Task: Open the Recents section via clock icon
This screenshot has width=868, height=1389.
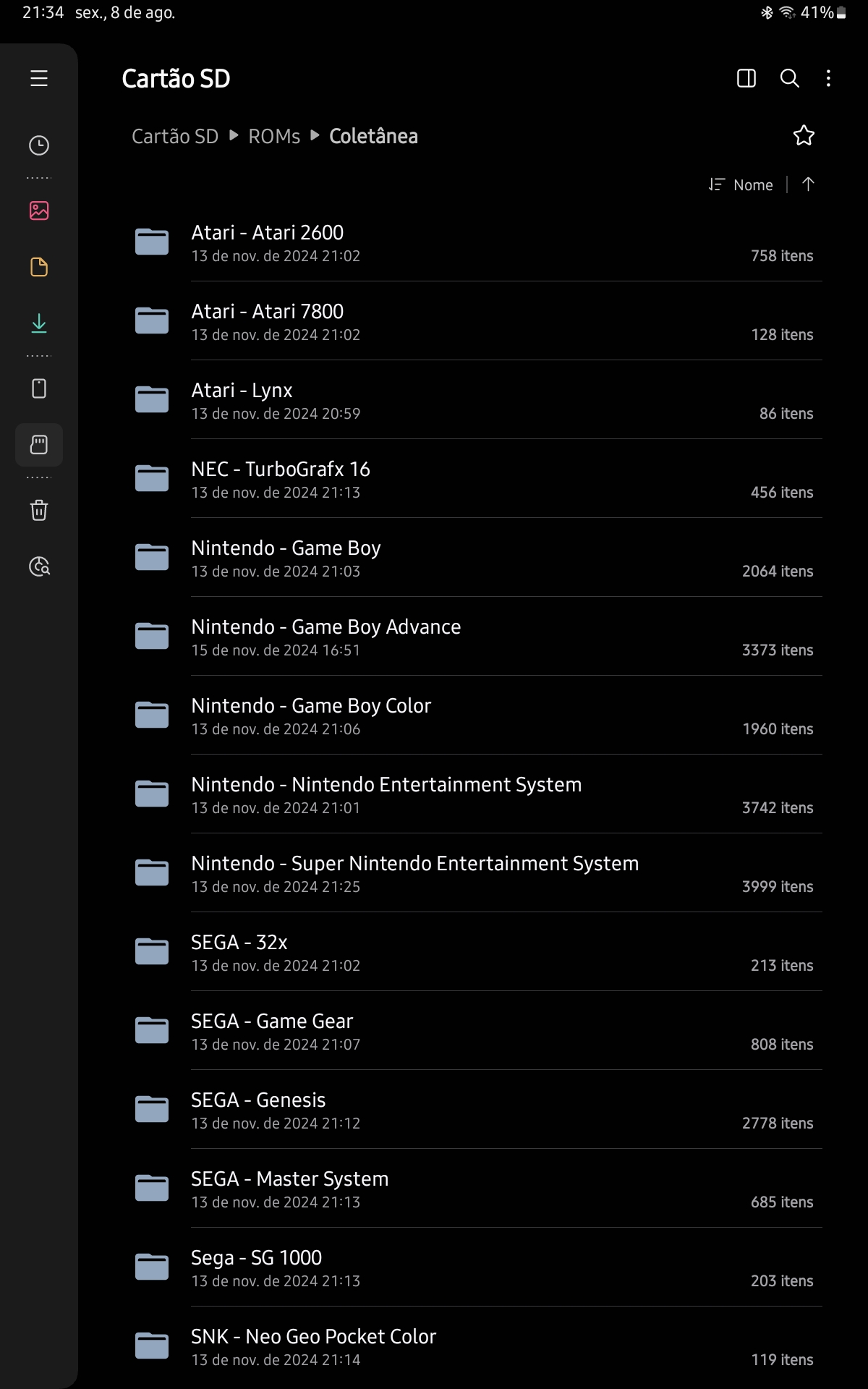Action: point(38,145)
